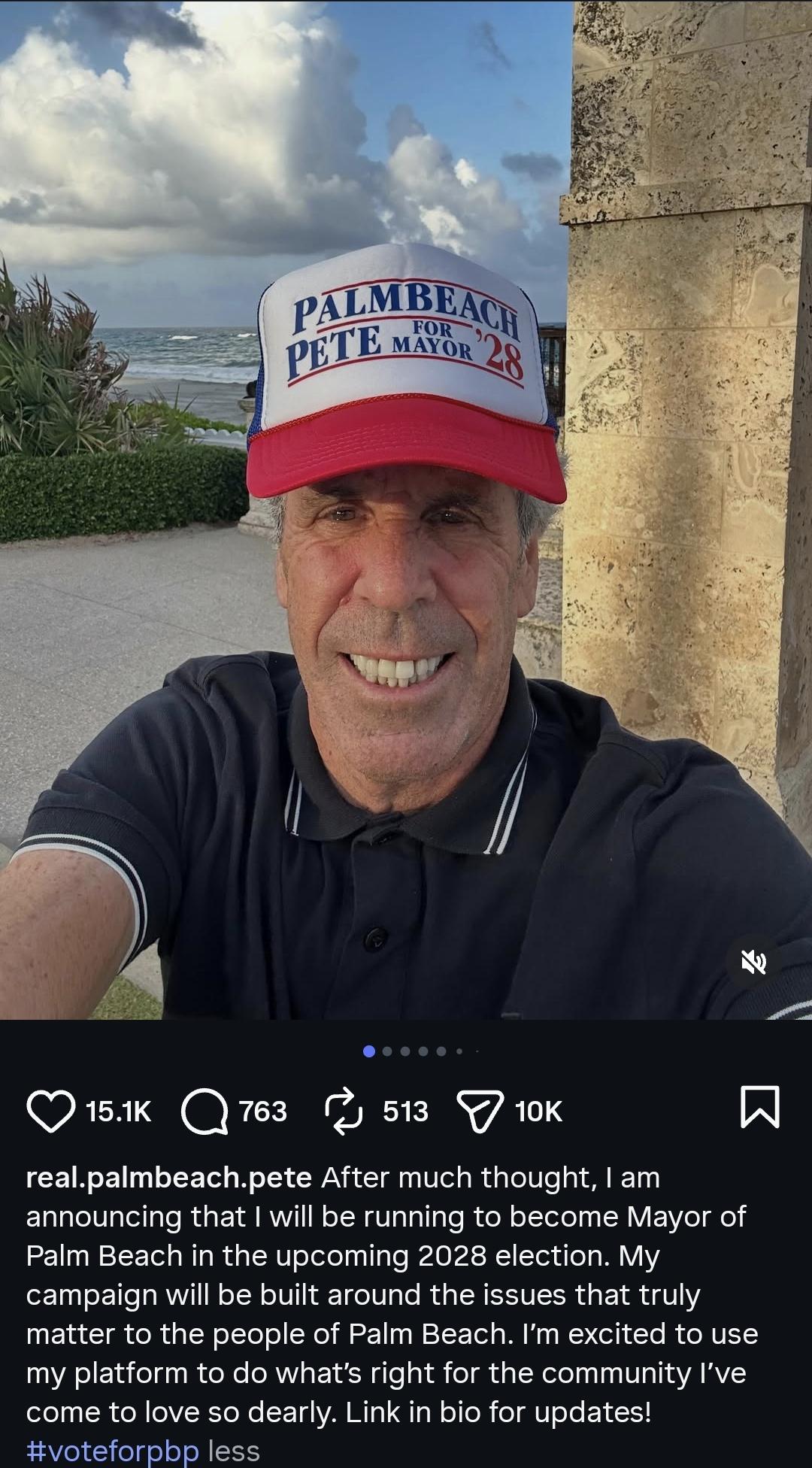Open real.palmbeach.pete's profile
Viewport: 812px width, 1468px height.
click(x=169, y=1178)
